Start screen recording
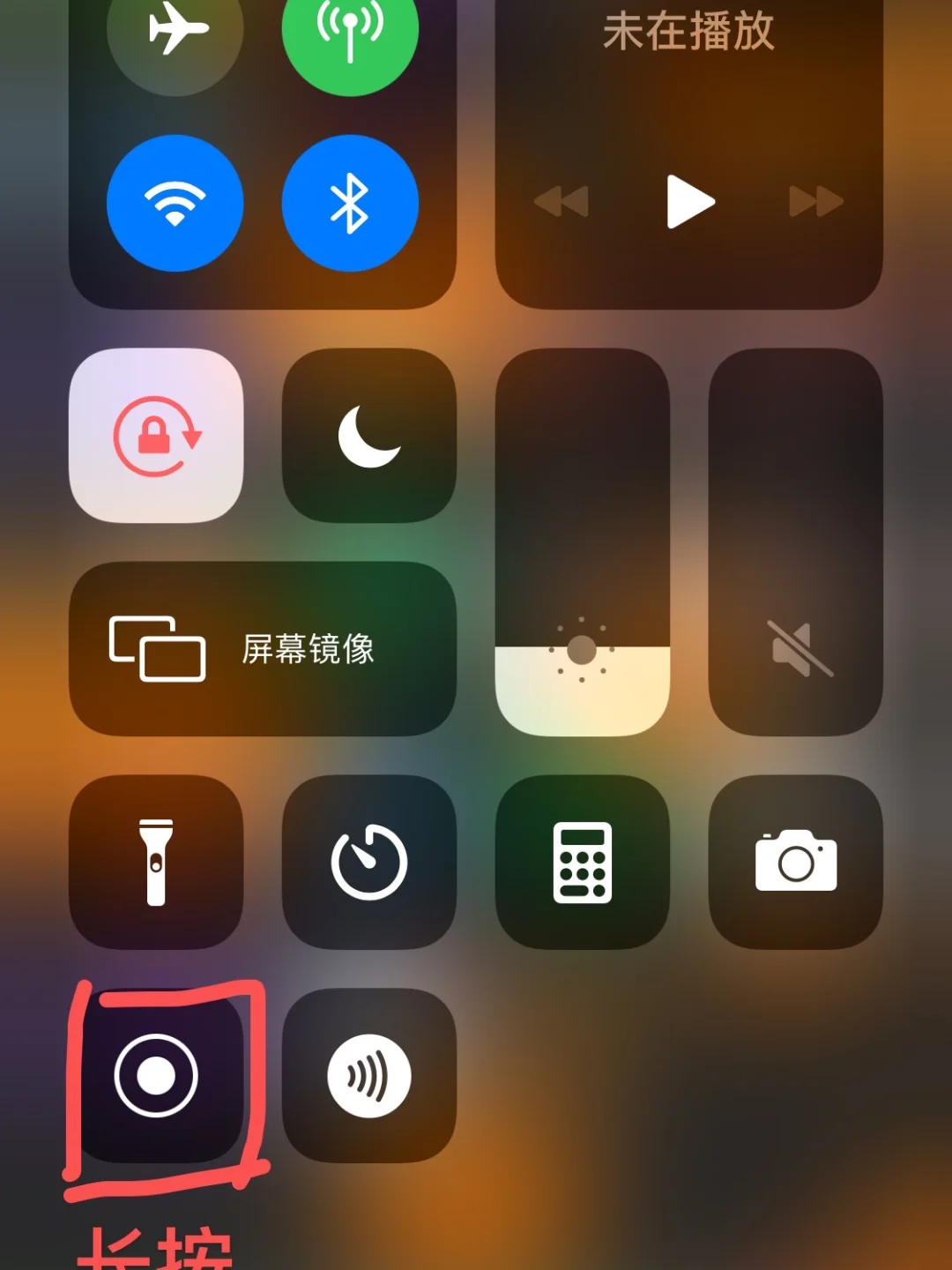952x1270 pixels. (156, 1076)
